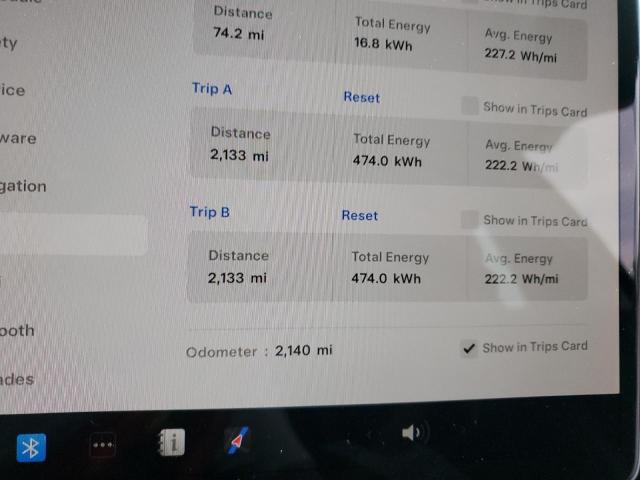Screen dimensions: 640x480
Task: Enable Show in Trips Card for Trip A
Action: click(x=470, y=106)
